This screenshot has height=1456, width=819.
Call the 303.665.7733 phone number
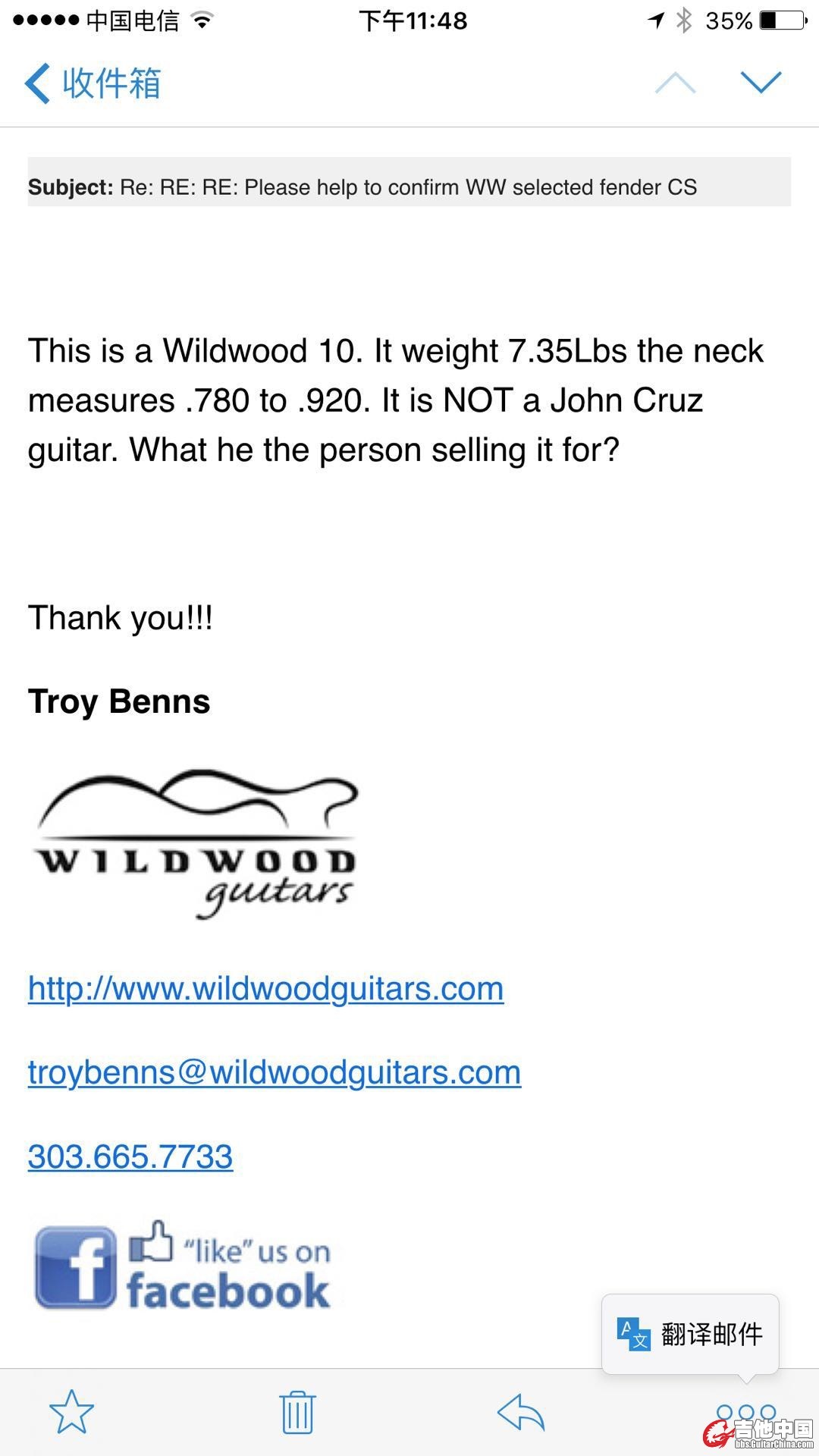(x=130, y=1156)
